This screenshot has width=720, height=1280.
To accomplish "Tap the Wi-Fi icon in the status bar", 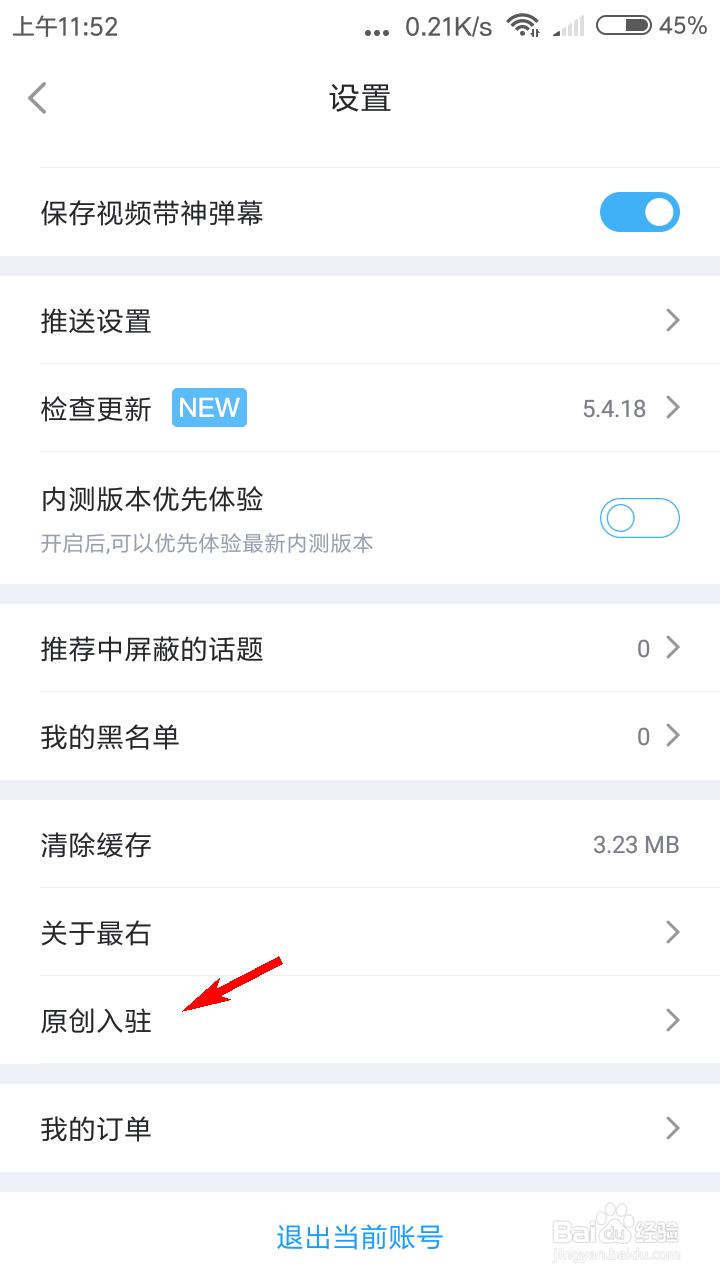I will [522, 27].
